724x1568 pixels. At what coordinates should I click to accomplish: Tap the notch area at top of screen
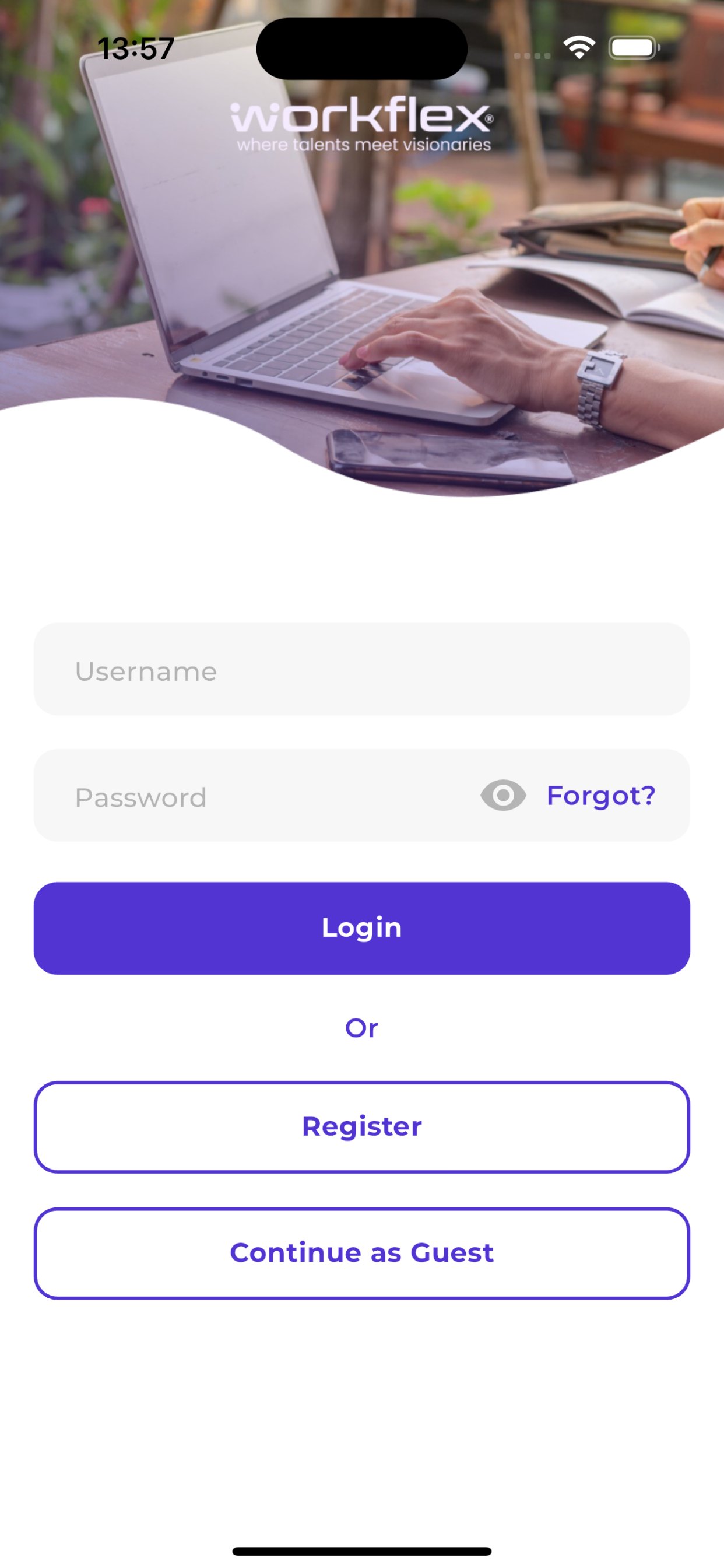[361, 48]
